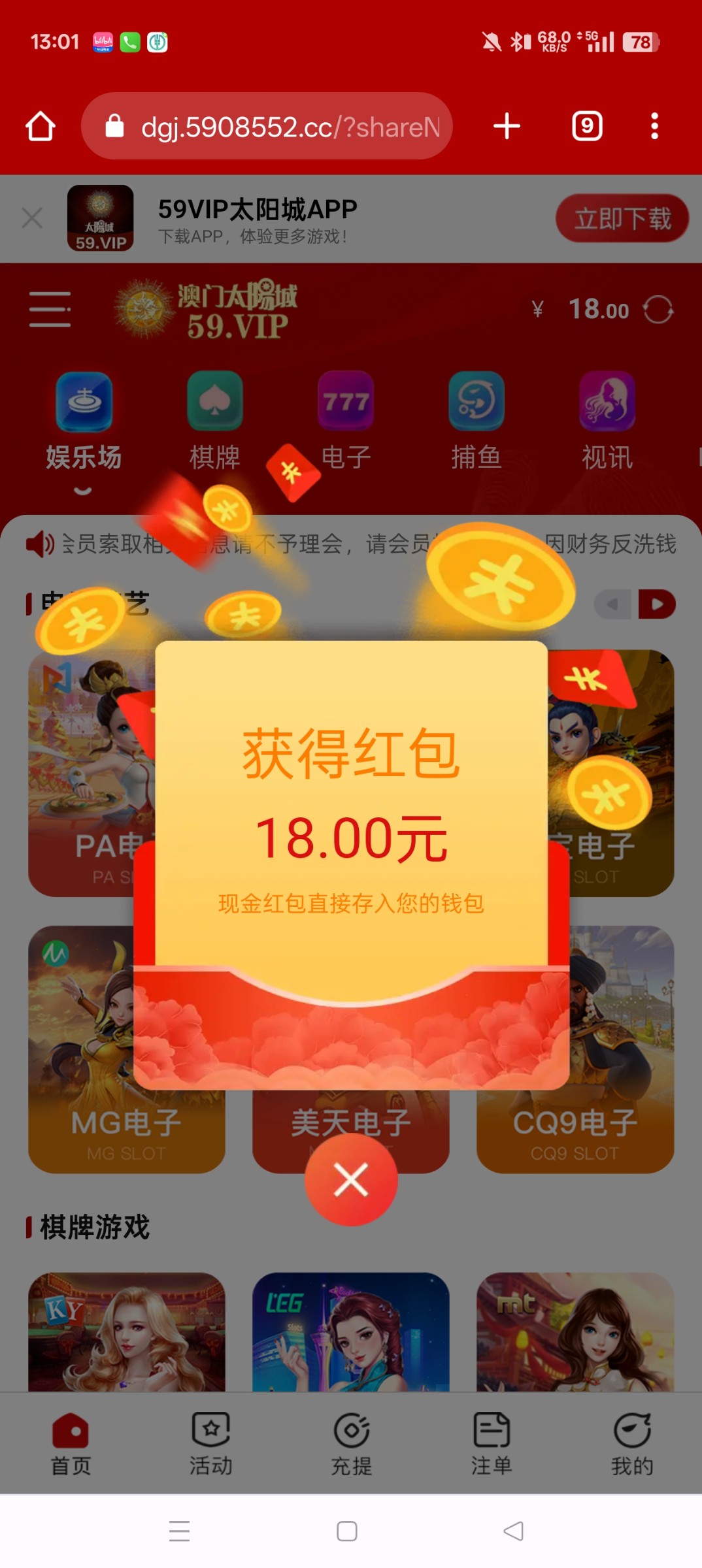The height and width of the screenshot is (1568, 702).
Task: Dismiss the 59VIP app download banner
Action: [x=32, y=218]
